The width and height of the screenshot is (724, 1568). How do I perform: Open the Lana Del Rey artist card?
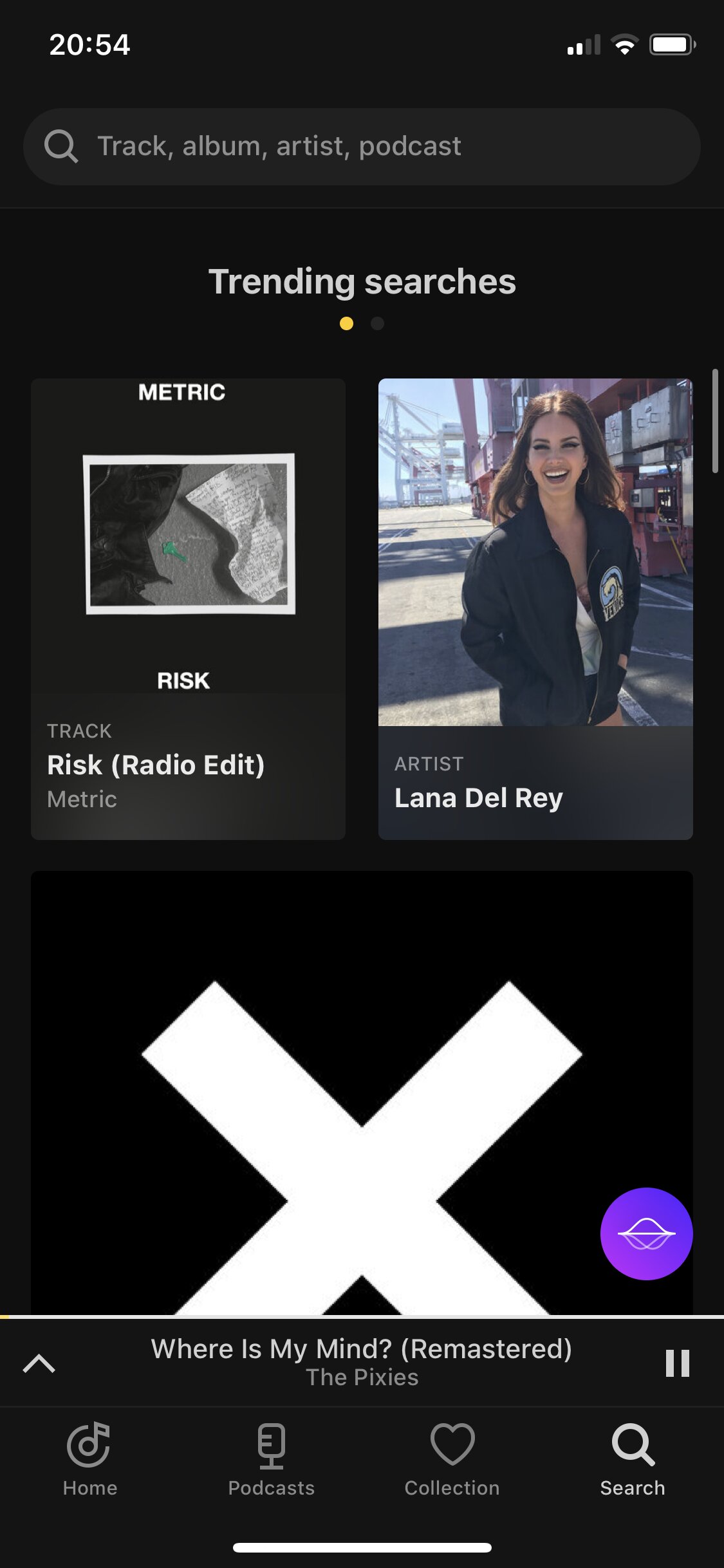point(535,609)
